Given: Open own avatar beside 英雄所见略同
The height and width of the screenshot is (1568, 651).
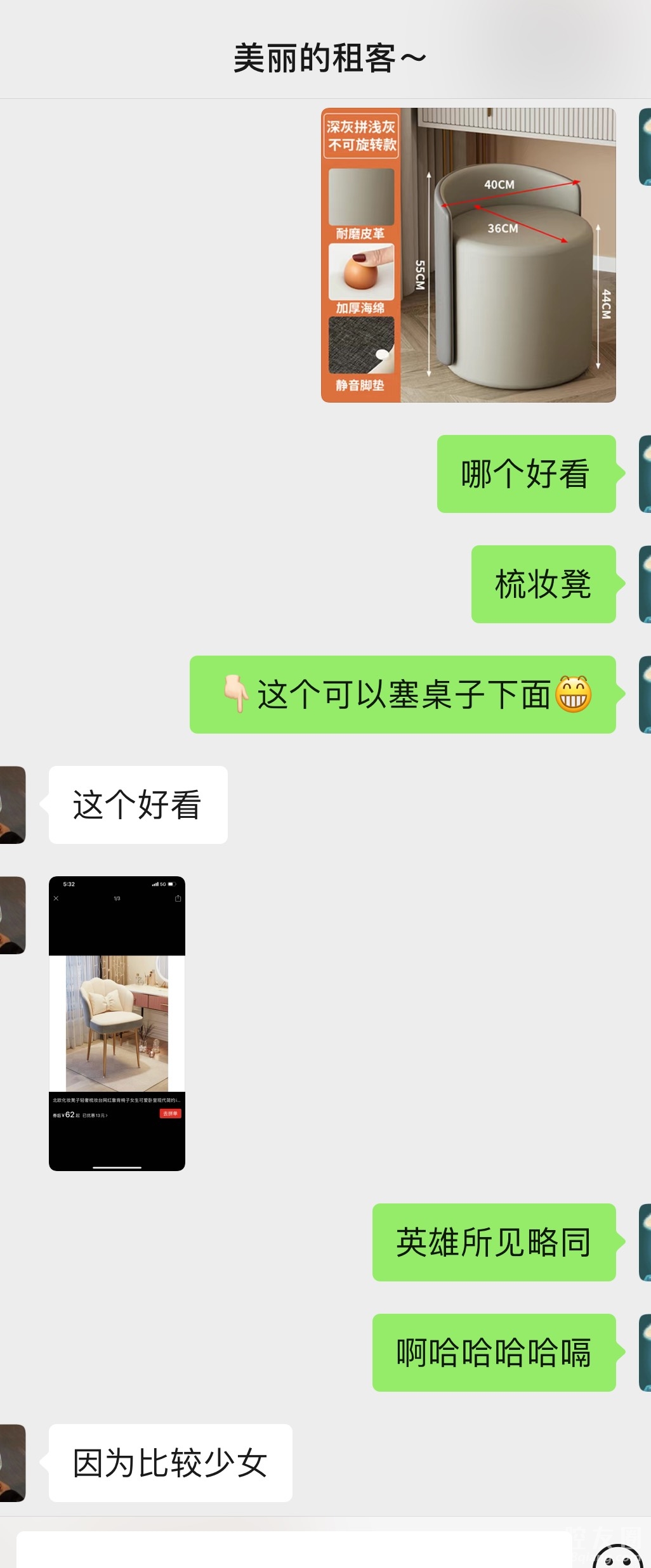Looking at the screenshot, I should pyautogui.click(x=644, y=1242).
